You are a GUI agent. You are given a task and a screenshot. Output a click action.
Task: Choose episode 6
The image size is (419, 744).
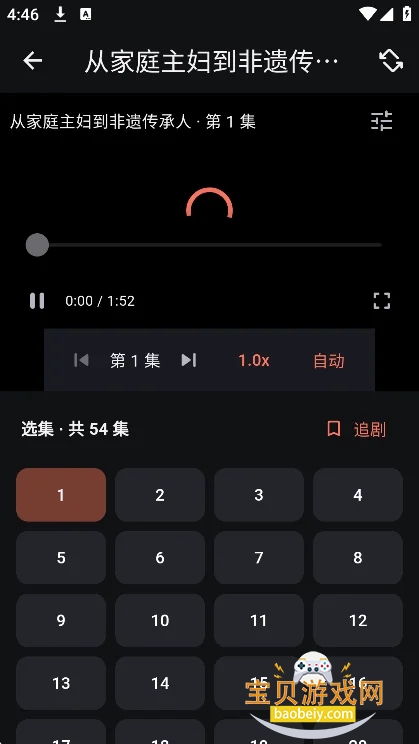coord(160,558)
